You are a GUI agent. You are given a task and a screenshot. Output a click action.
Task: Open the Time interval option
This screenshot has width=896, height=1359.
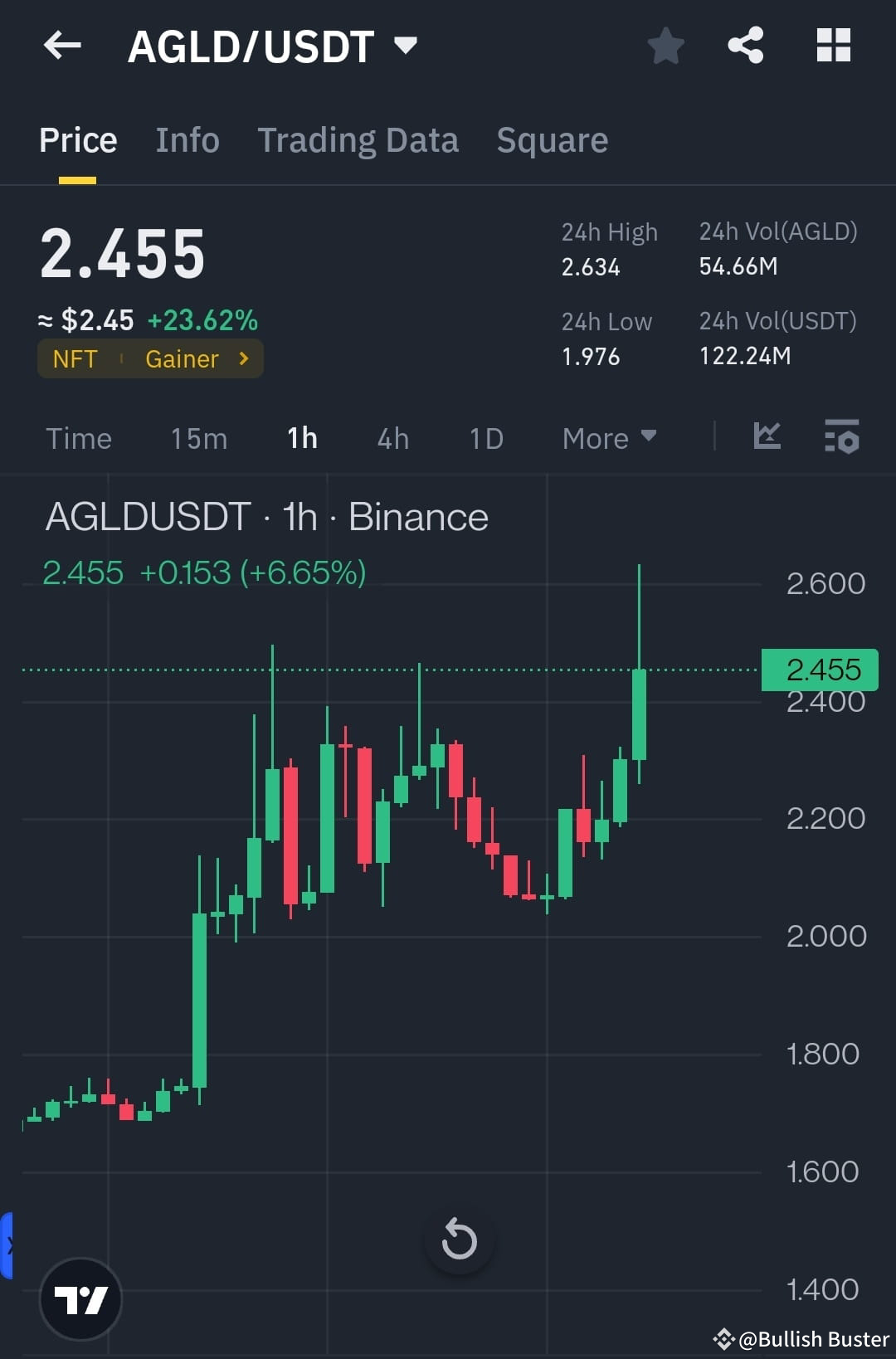point(79,438)
